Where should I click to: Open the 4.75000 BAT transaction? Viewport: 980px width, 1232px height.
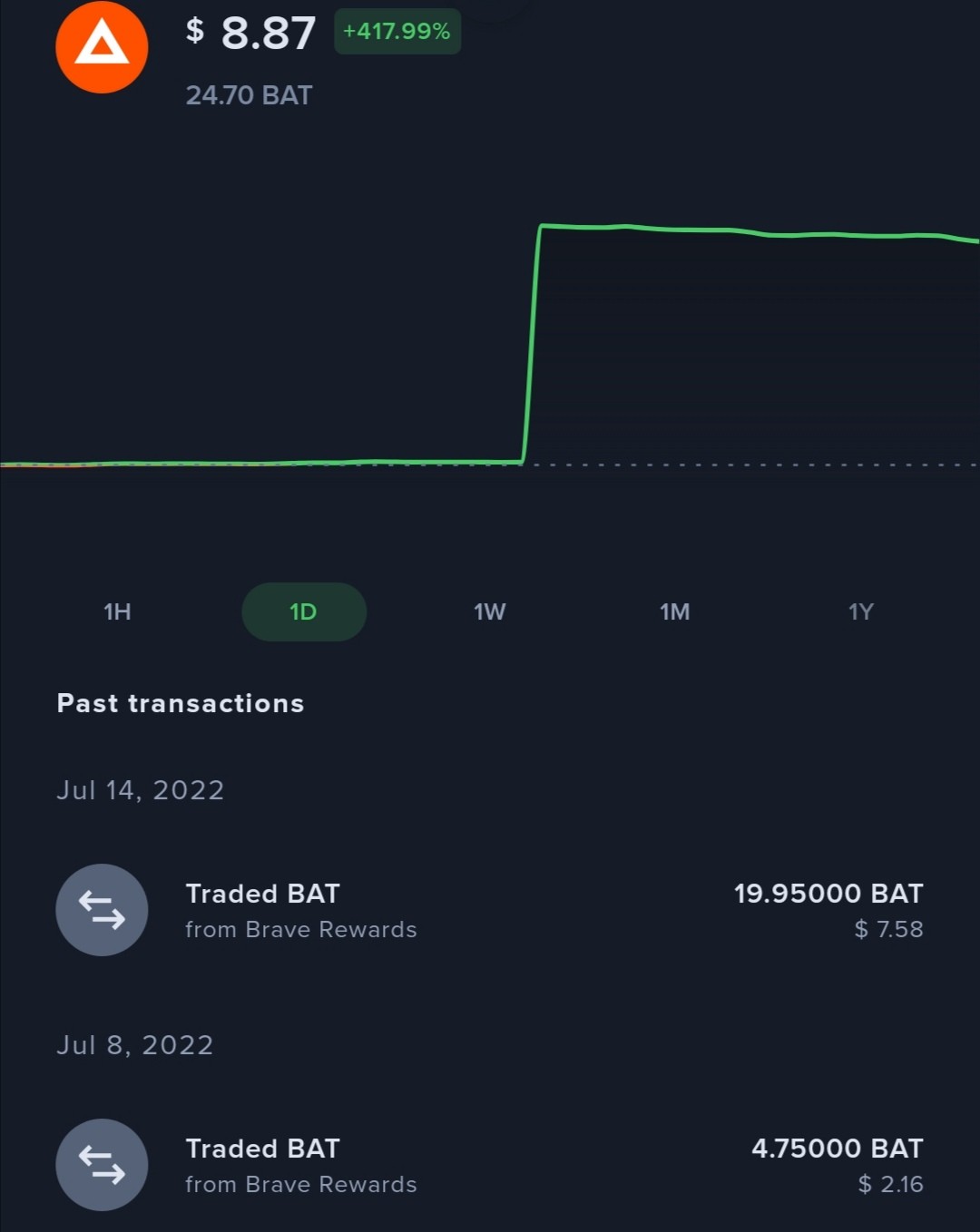pyautogui.click(x=490, y=1165)
